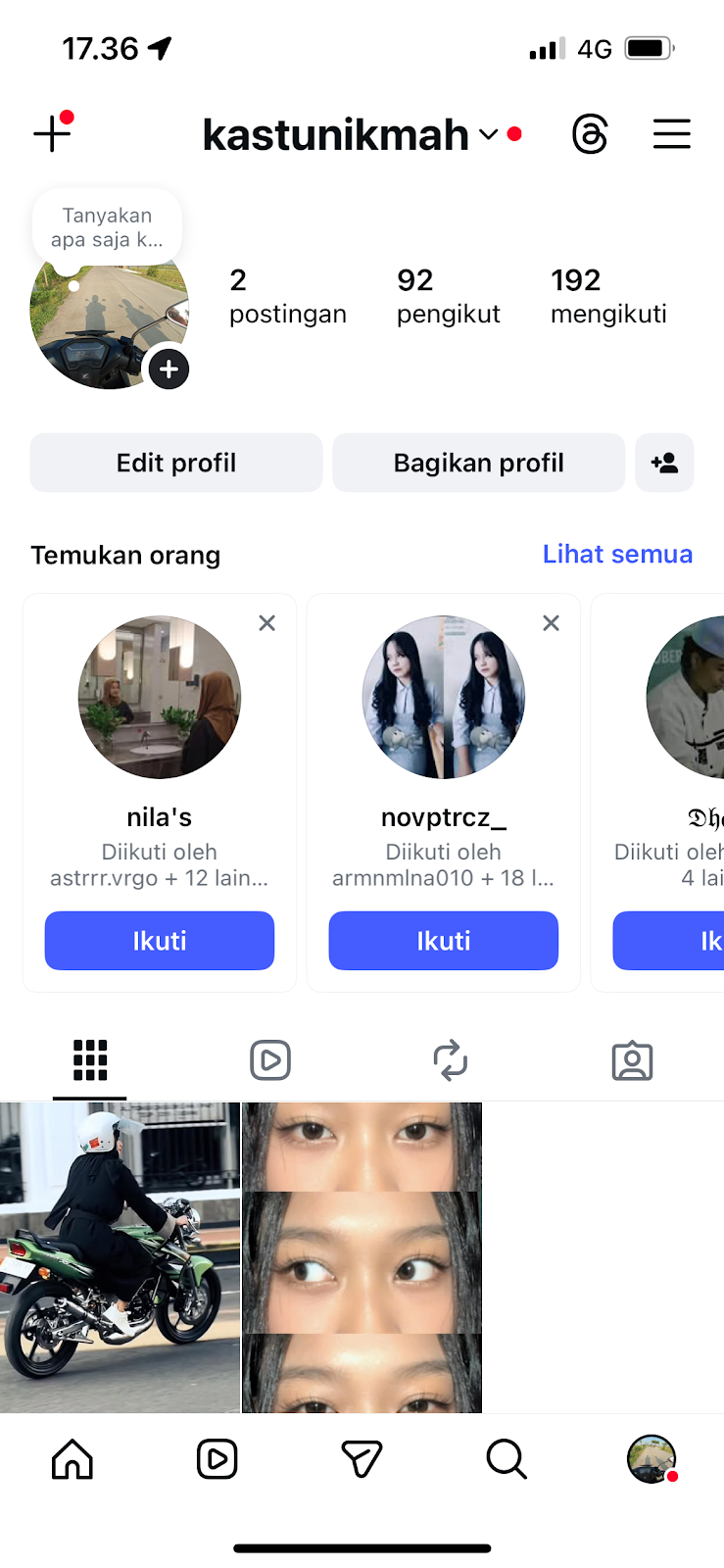Screen dimensions: 724x1568
Task: Dismiss the novptrcz_ suggestion card
Action: click(551, 623)
